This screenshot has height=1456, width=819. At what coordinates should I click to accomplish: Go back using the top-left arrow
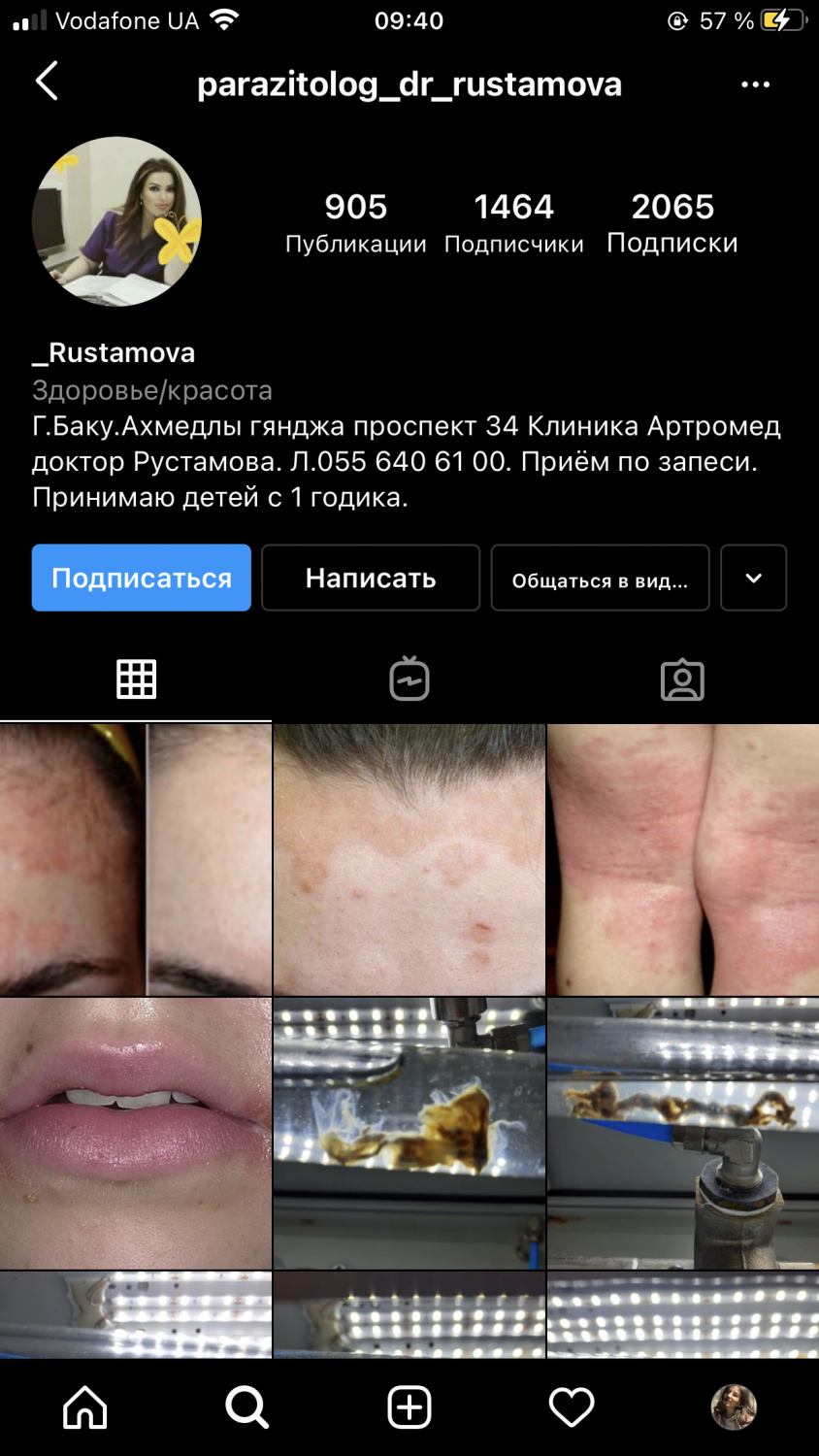pos(47,82)
